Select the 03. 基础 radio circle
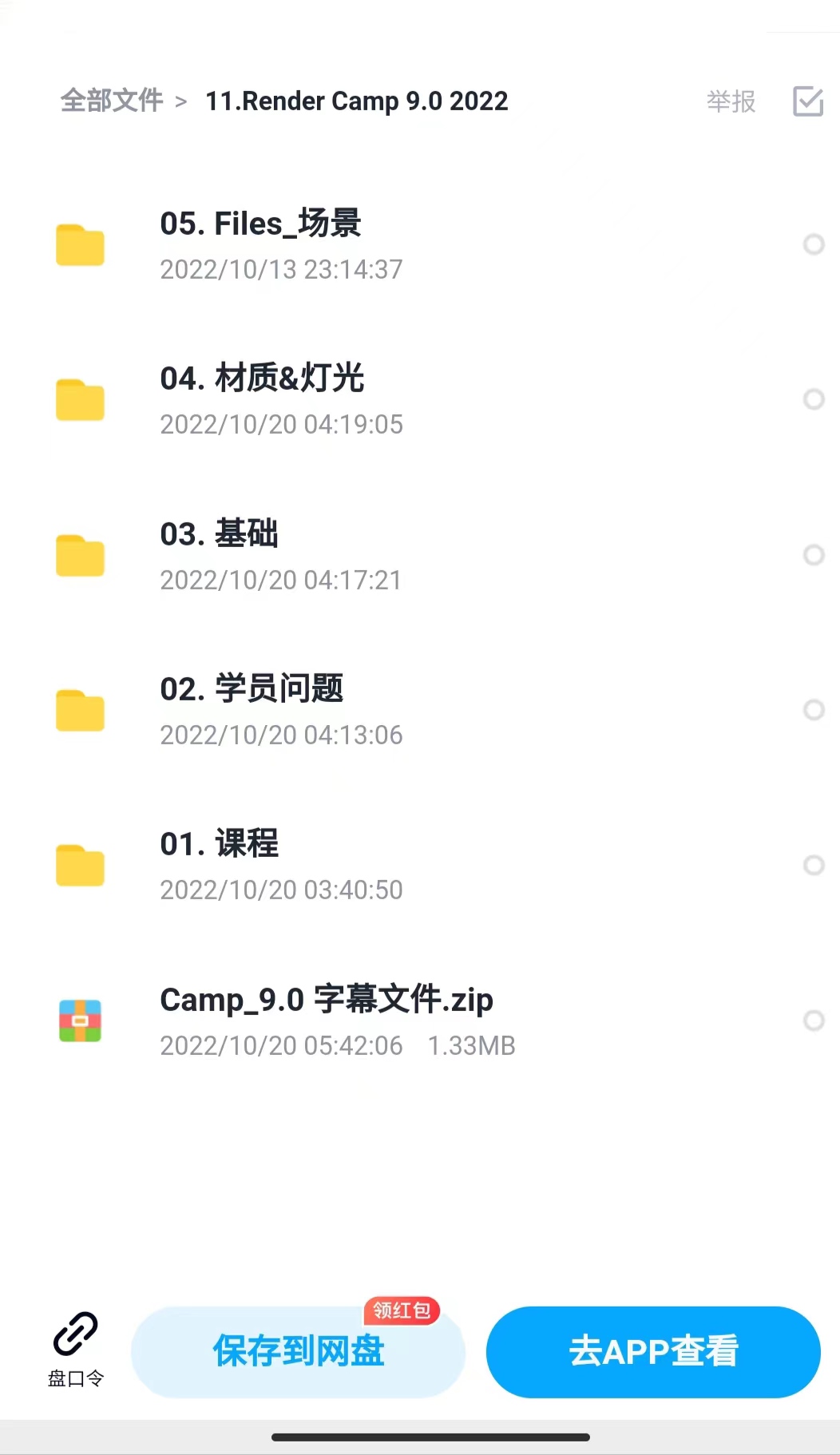 [813, 554]
